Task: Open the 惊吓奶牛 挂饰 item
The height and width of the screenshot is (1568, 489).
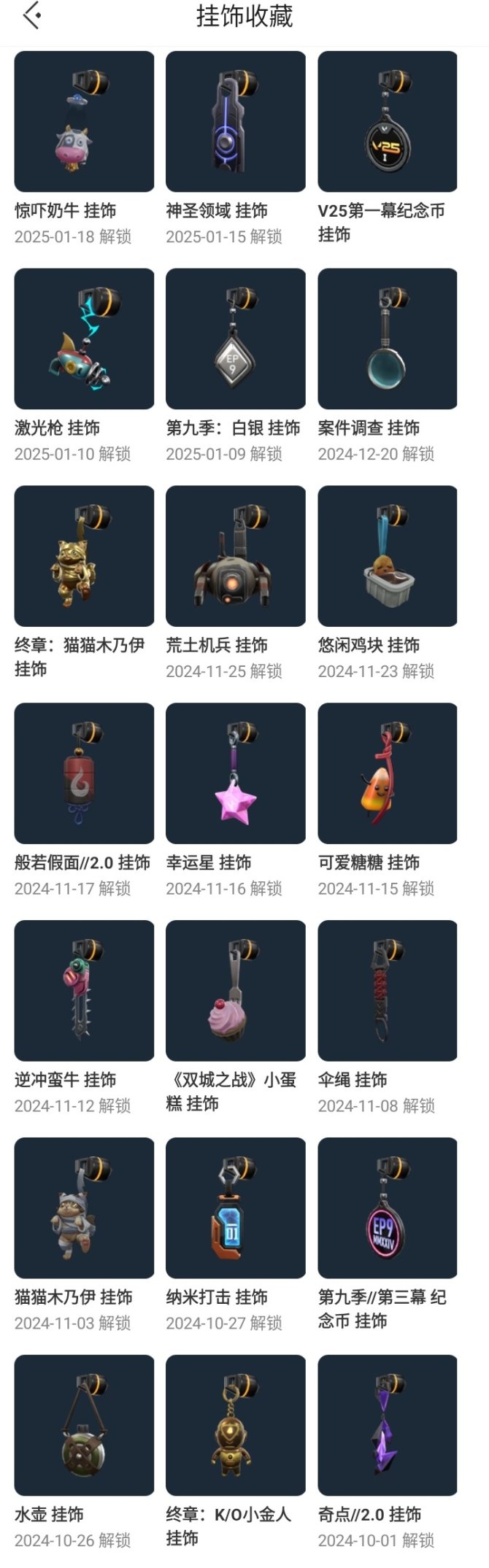Action: coord(84,121)
